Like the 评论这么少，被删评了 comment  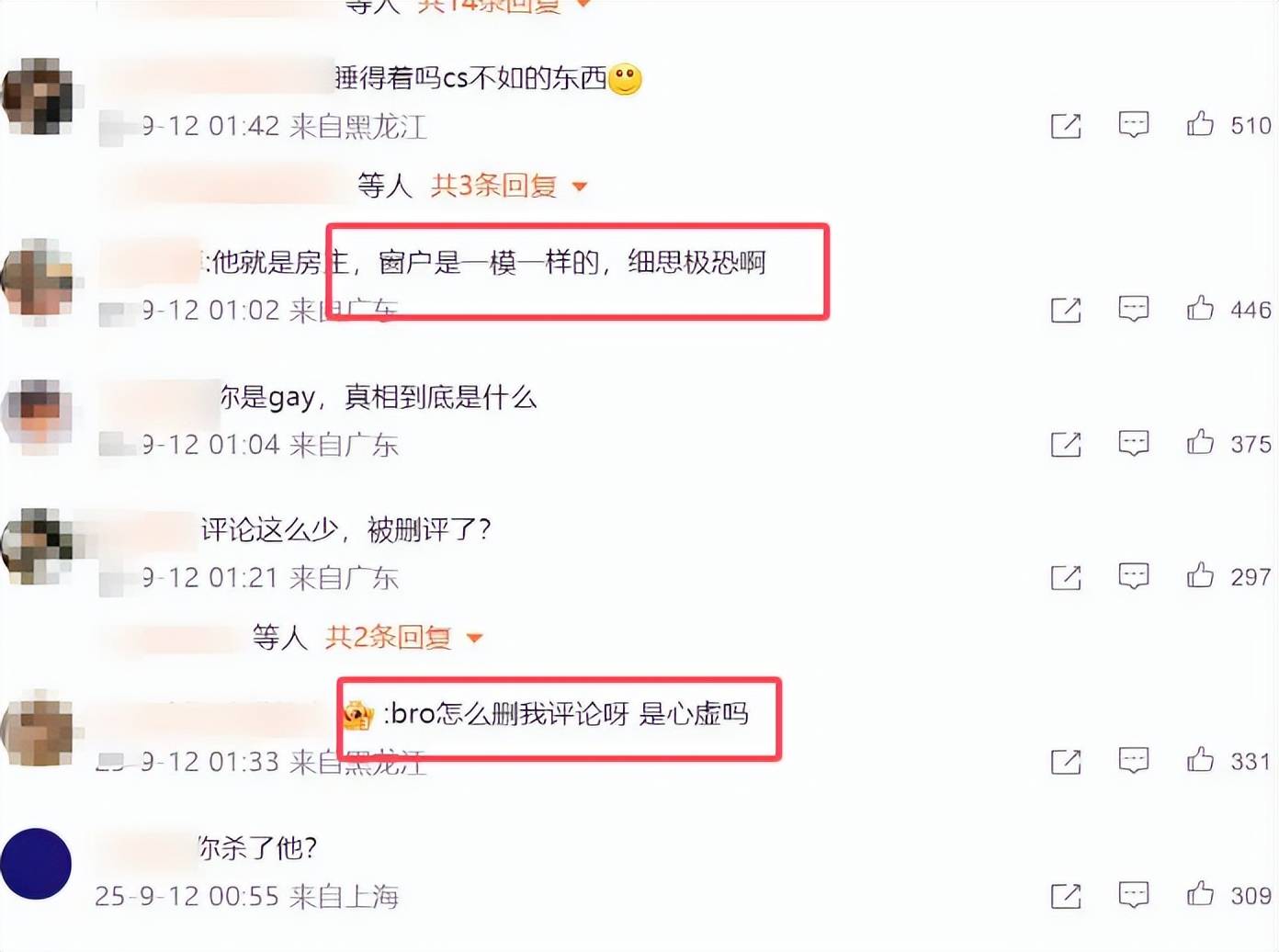(1200, 576)
